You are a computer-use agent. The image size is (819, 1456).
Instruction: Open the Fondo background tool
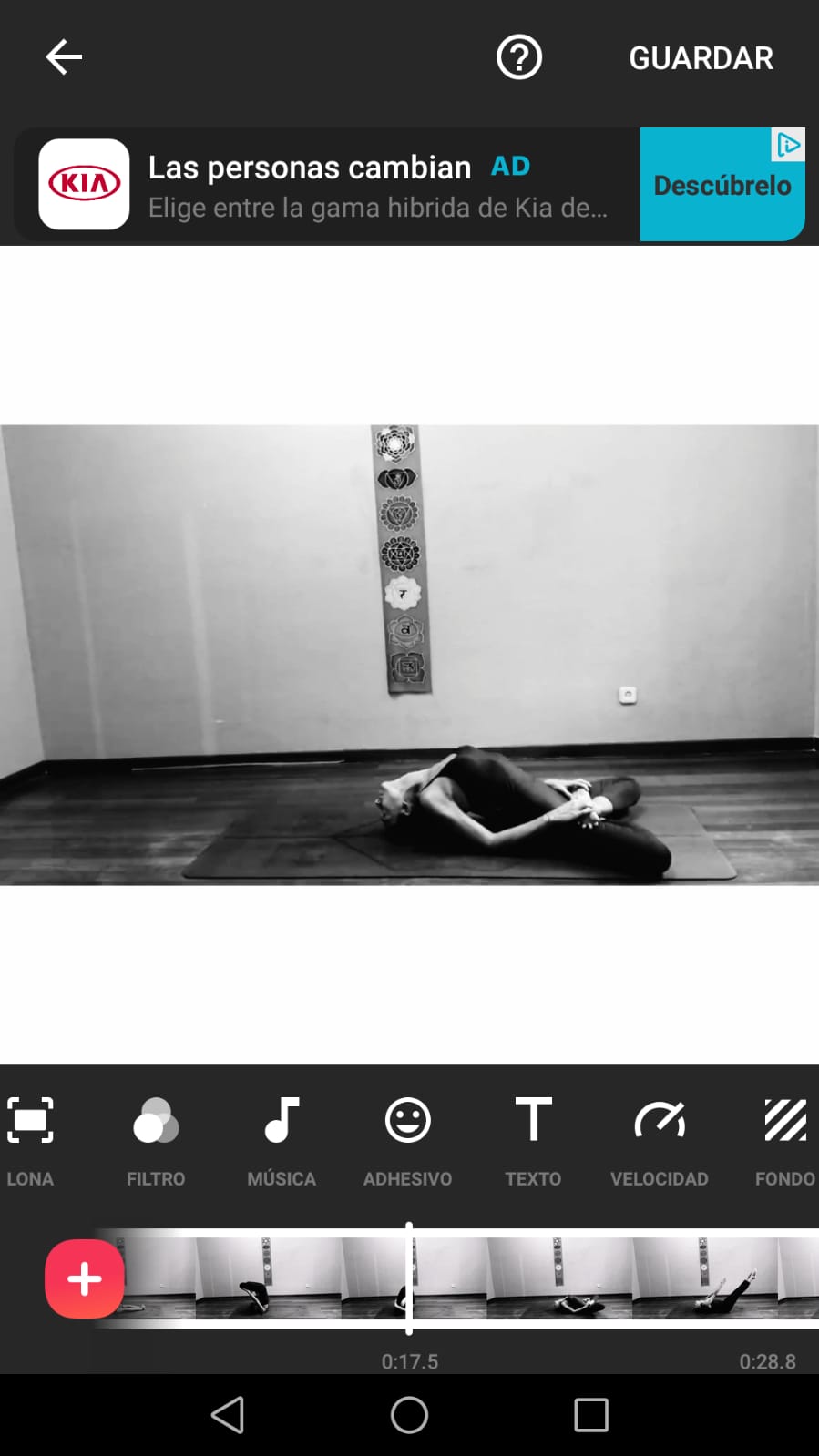click(x=784, y=1139)
